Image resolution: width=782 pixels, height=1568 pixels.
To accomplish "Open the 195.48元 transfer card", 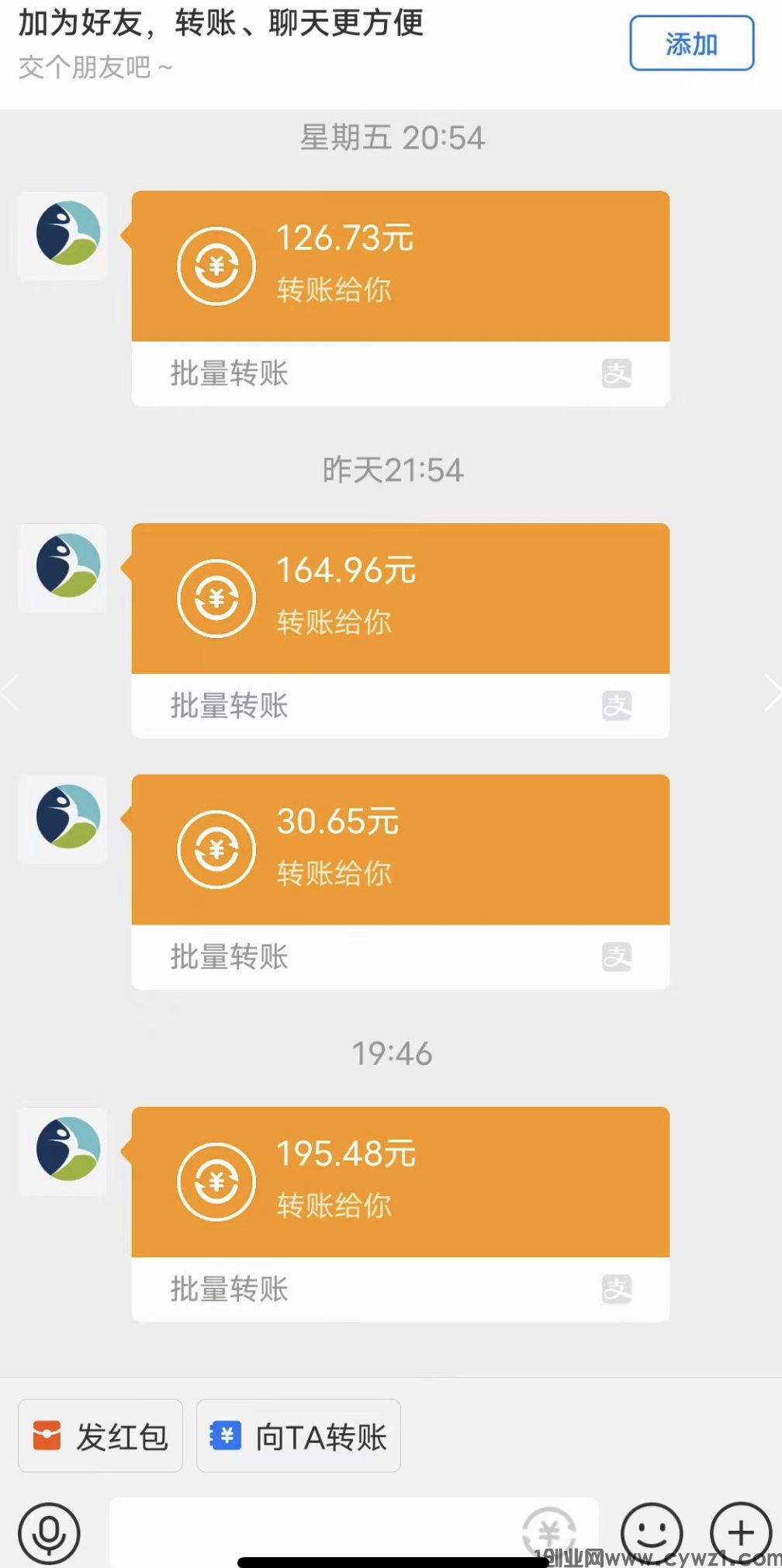I will 400,1182.
